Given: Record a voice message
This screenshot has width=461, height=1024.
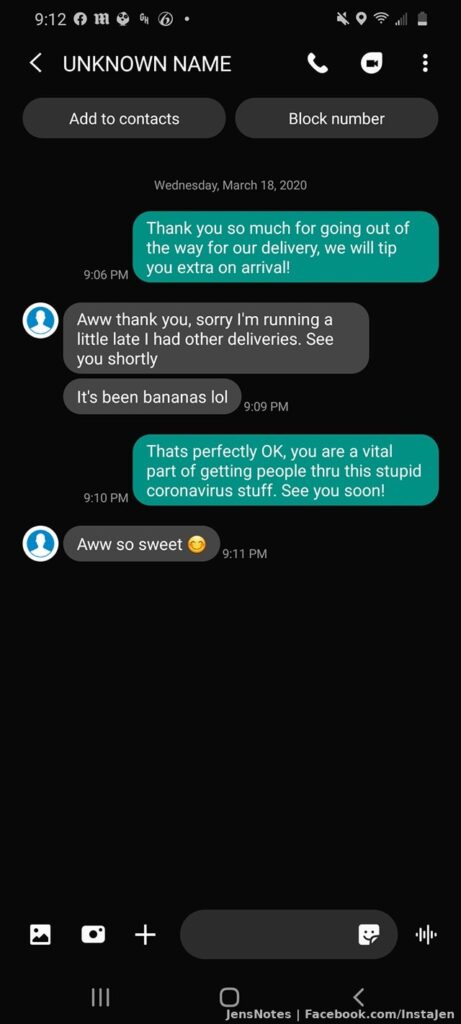Looking at the screenshot, I should point(426,935).
